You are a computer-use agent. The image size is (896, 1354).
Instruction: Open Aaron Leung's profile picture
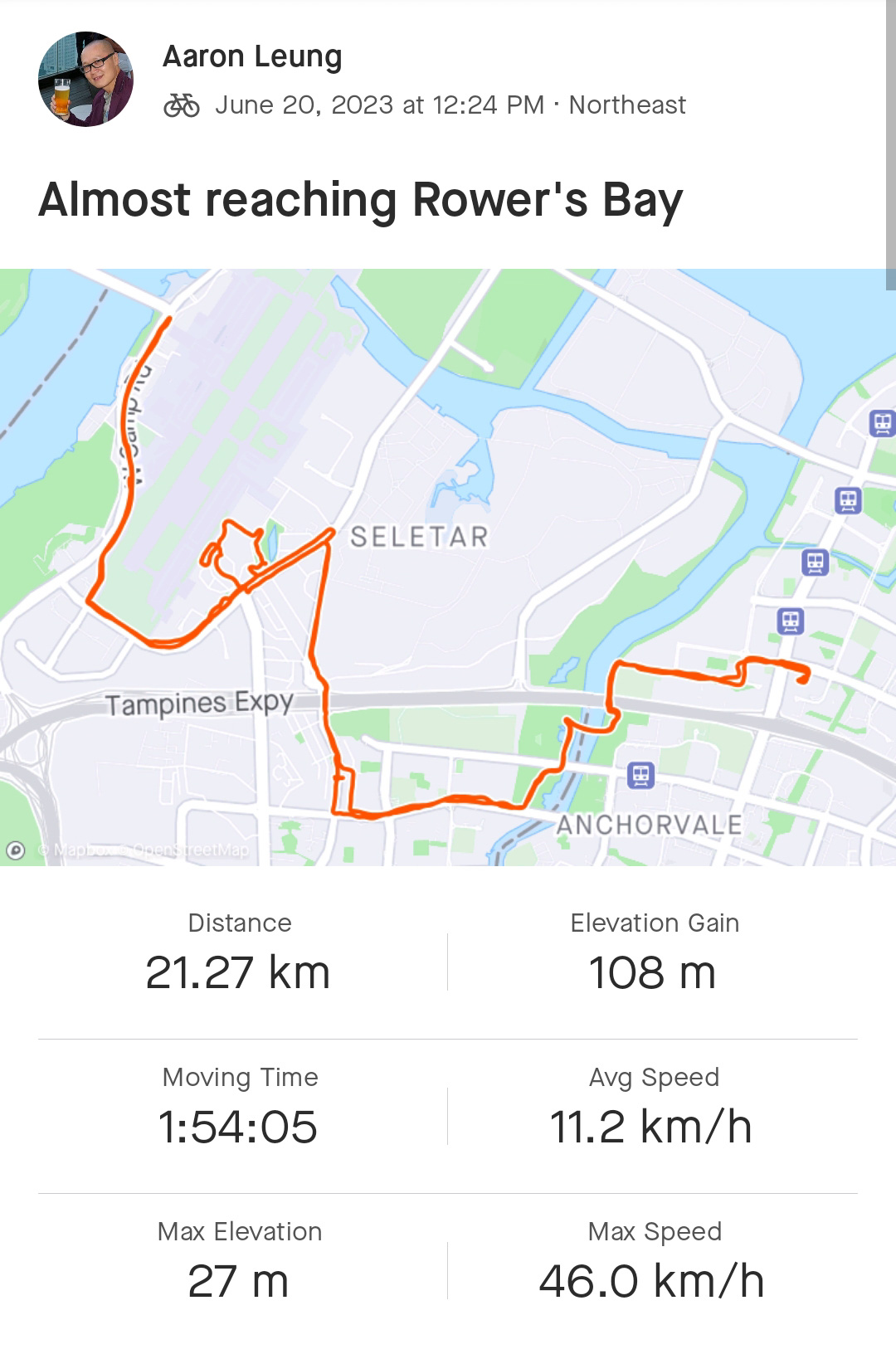tap(85, 80)
